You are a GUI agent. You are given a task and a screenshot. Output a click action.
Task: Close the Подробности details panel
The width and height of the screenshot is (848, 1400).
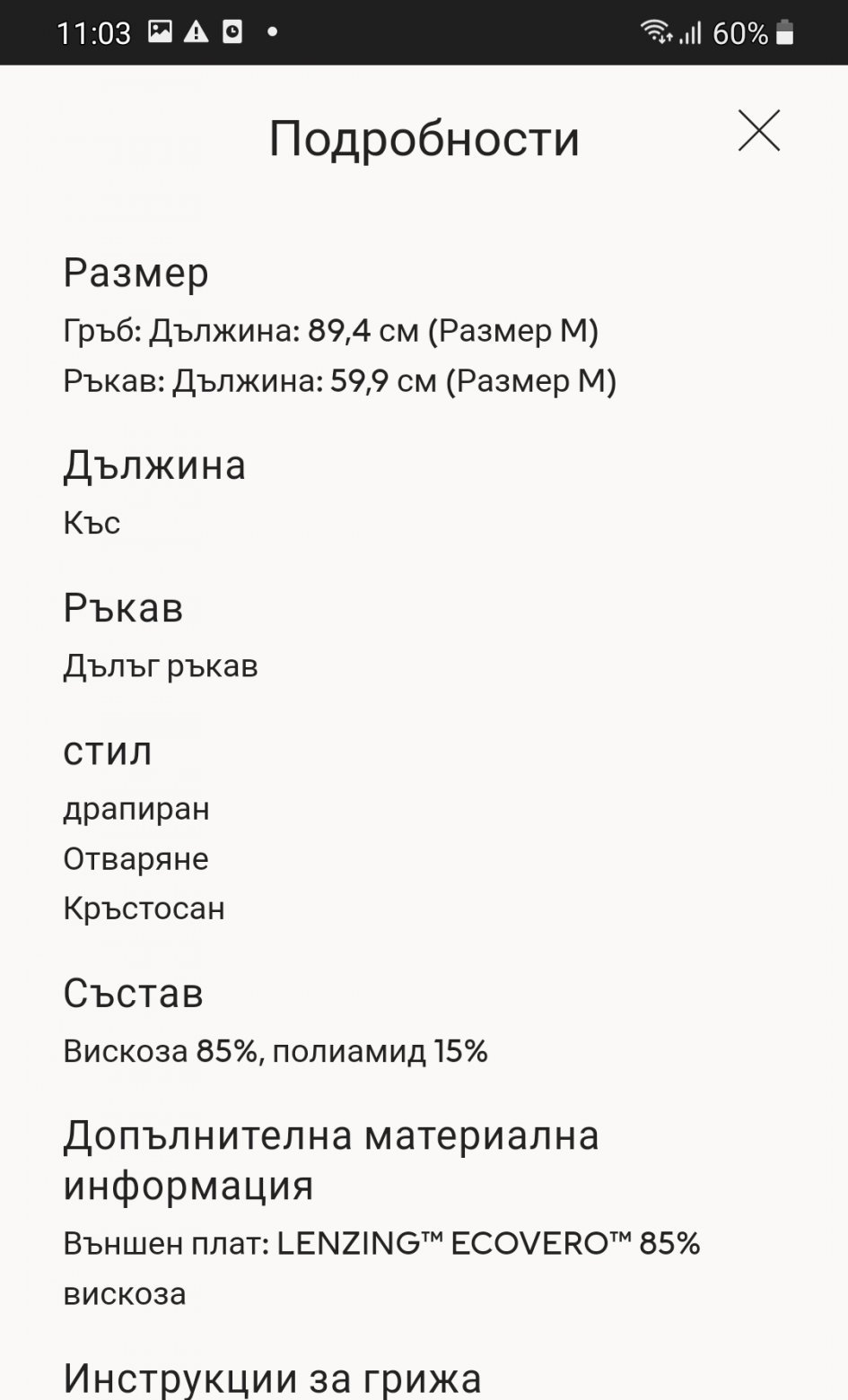coord(759,131)
